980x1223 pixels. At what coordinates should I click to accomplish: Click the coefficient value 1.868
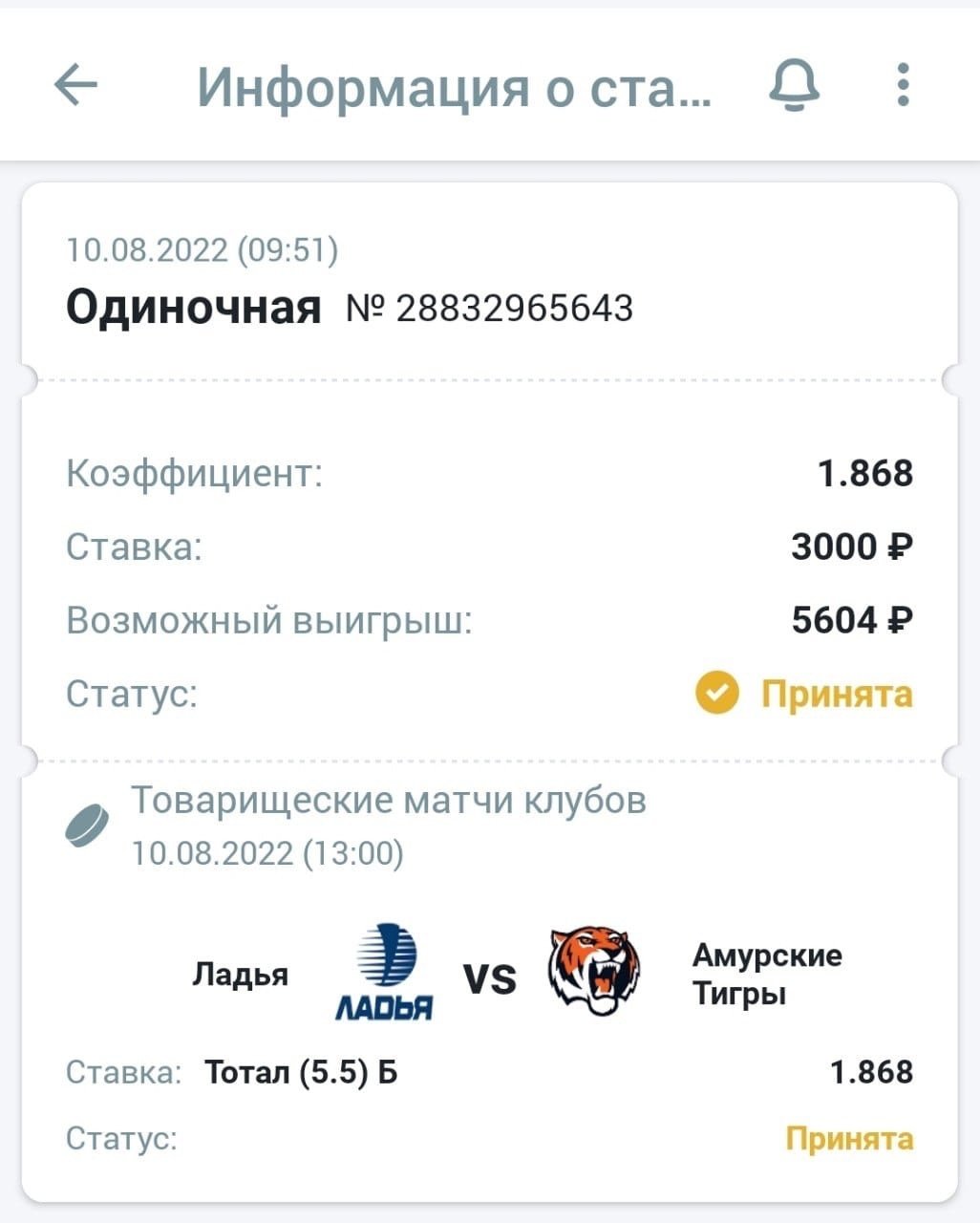tap(865, 470)
